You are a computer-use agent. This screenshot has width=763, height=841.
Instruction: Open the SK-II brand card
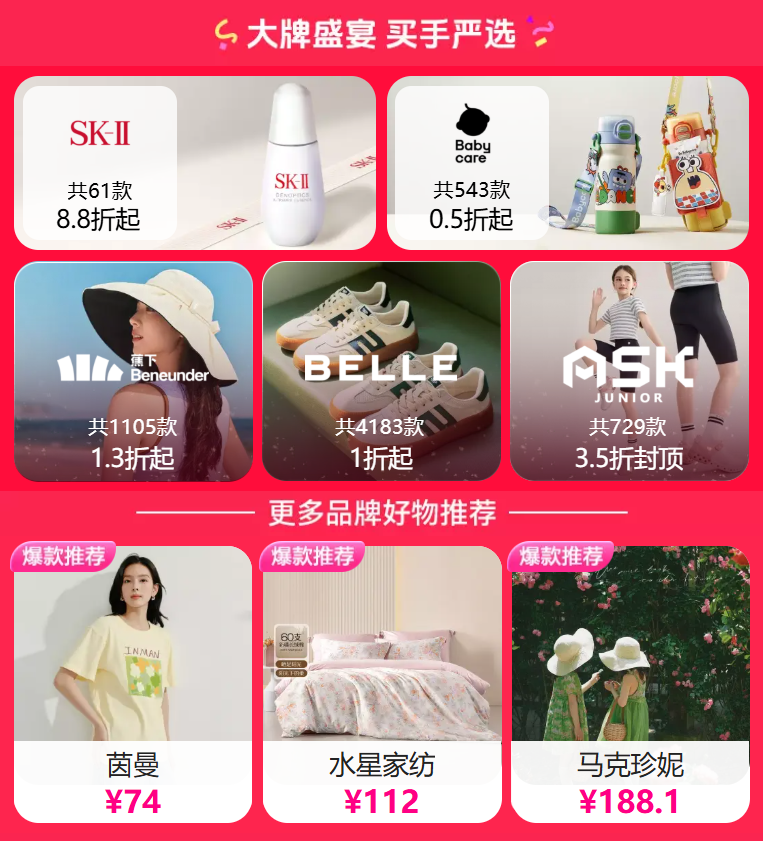[x=195, y=163]
